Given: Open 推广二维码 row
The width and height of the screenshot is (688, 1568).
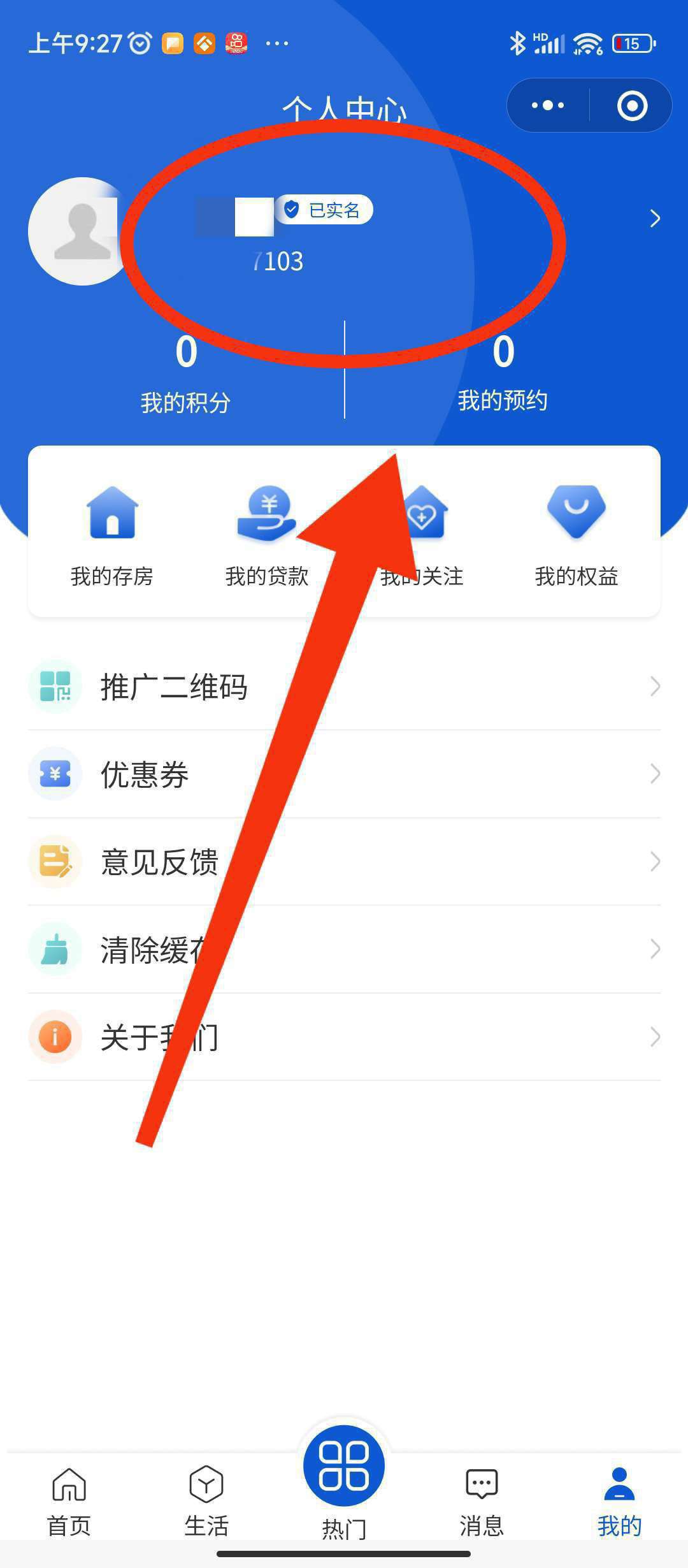Looking at the screenshot, I should point(344,687).
